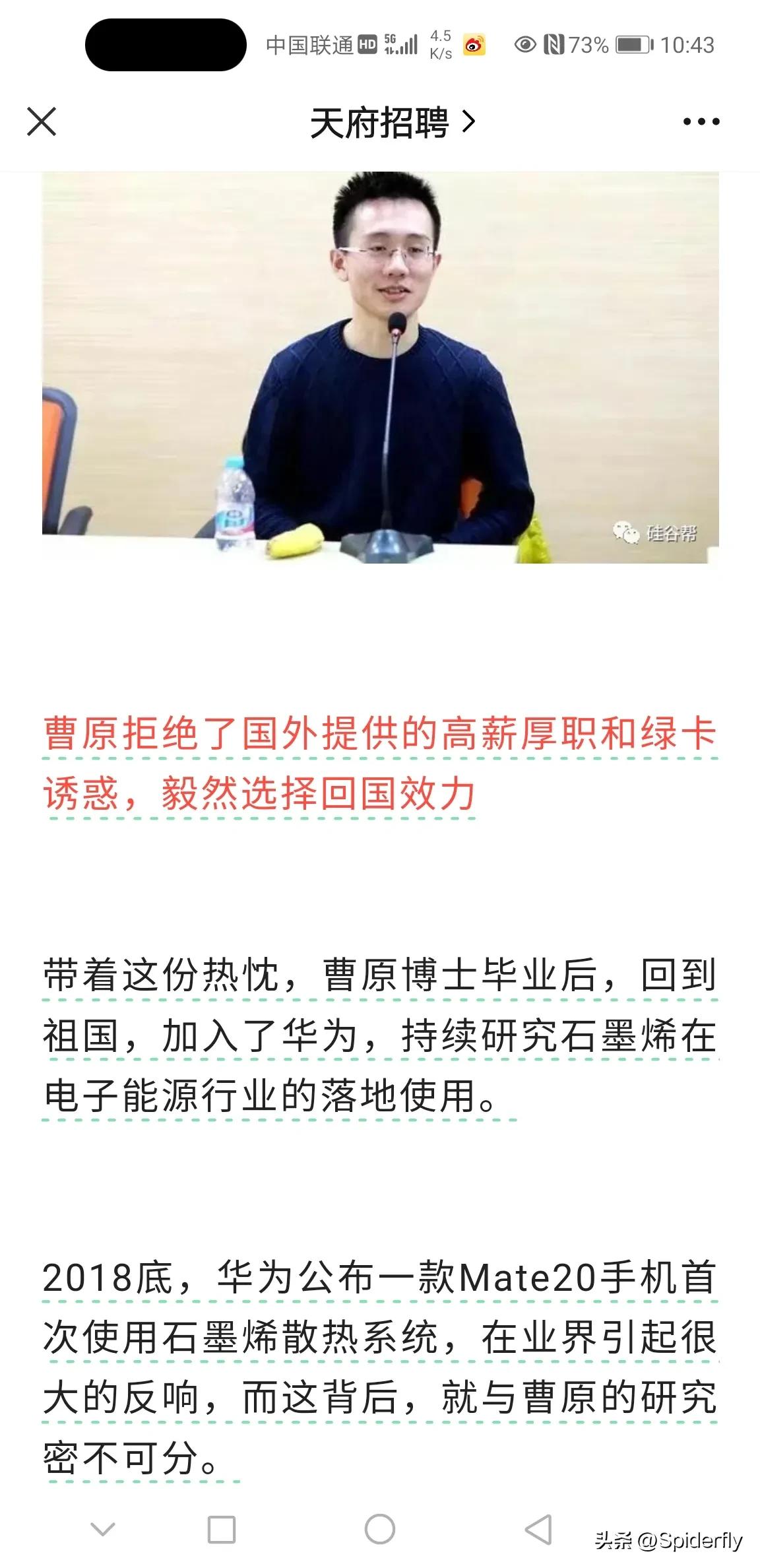Close the article with the X button

(42, 122)
